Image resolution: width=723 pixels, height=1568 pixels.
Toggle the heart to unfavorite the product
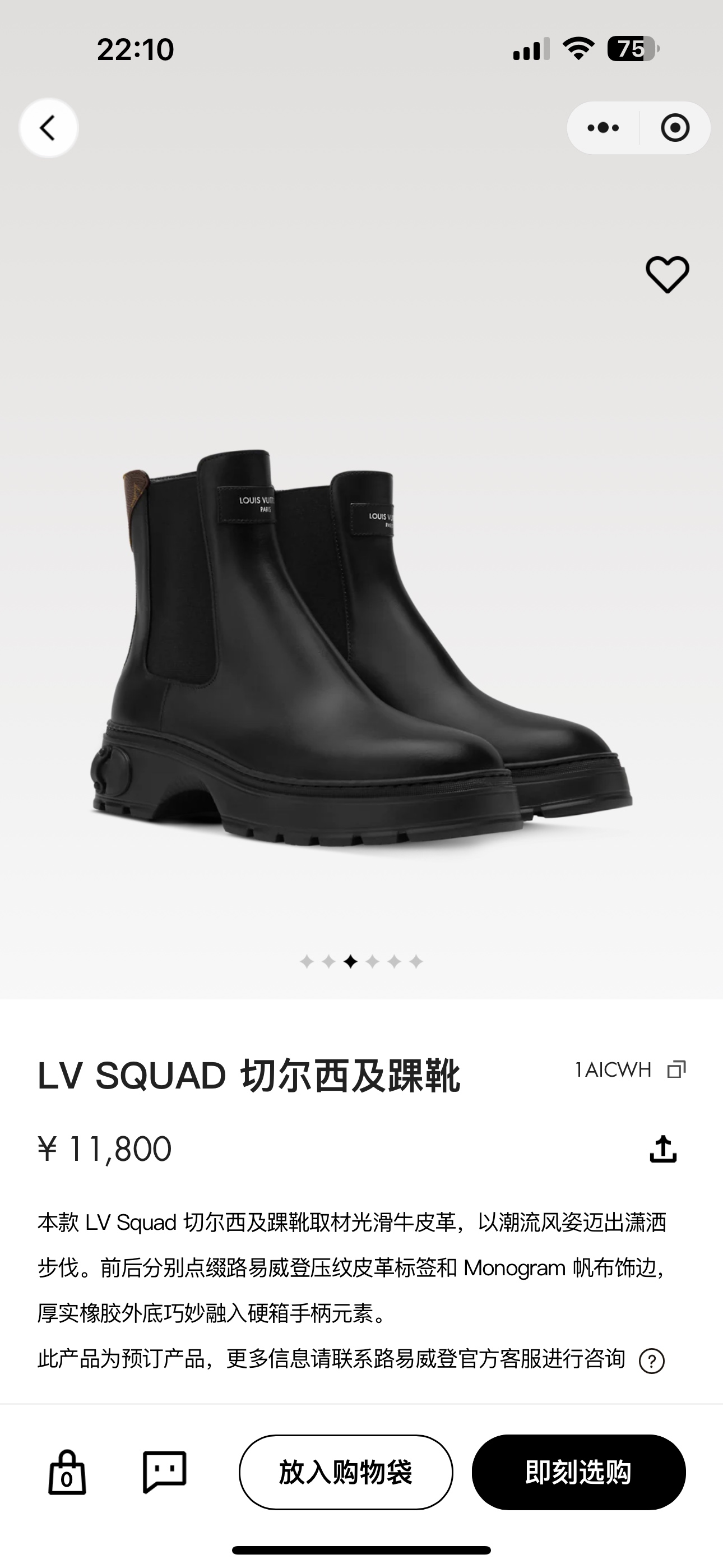tap(668, 276)
